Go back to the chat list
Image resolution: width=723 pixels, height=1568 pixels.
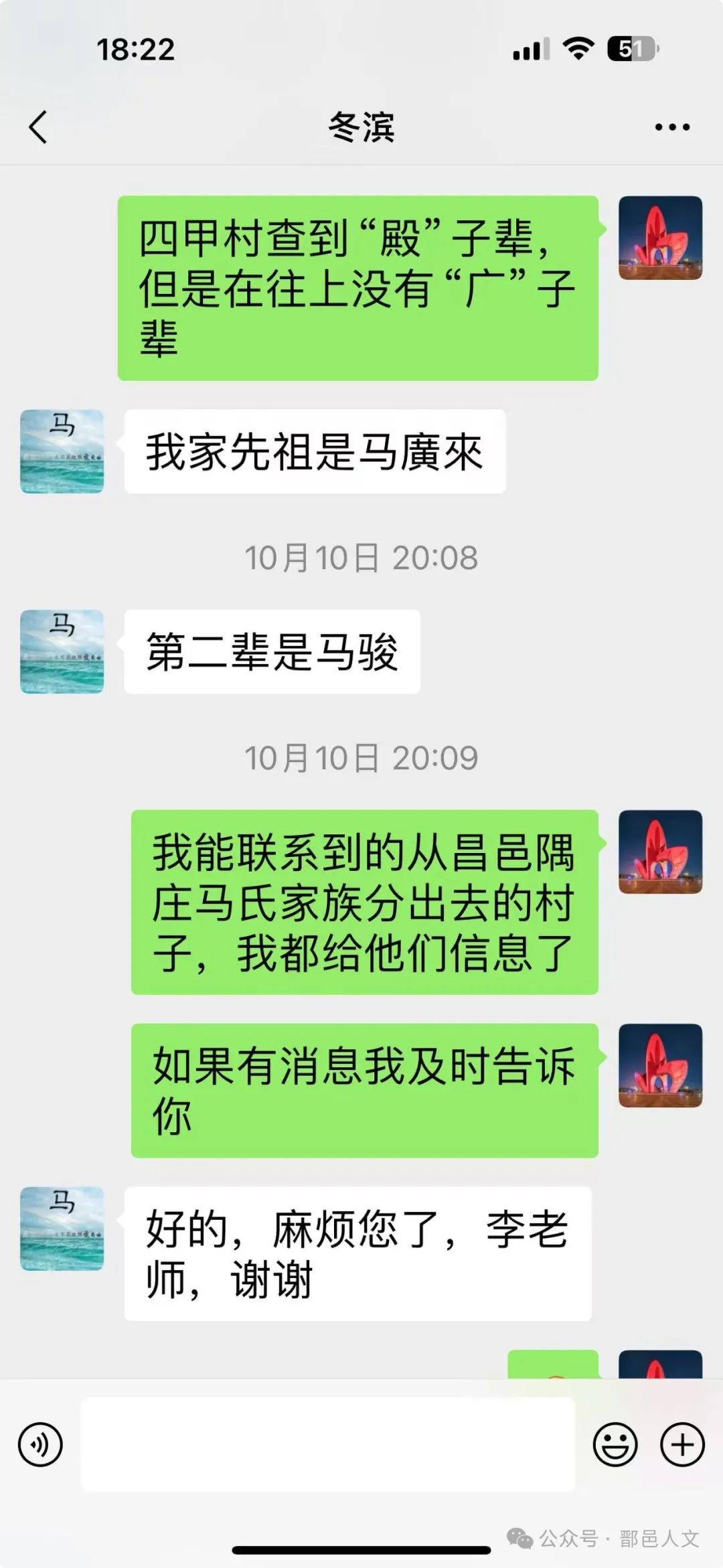pos(39,127)
